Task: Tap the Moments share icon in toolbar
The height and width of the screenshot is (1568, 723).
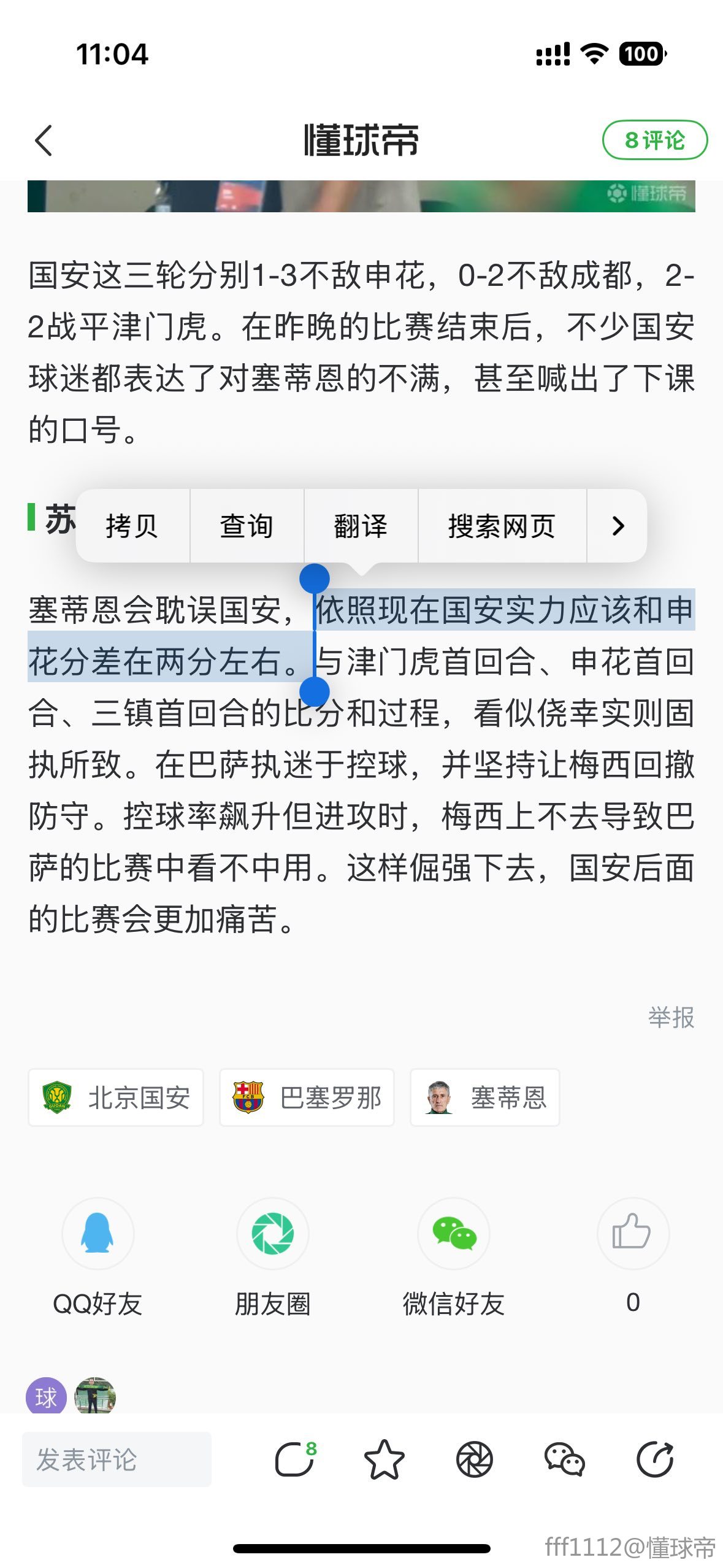Action: coord(475,1459)
